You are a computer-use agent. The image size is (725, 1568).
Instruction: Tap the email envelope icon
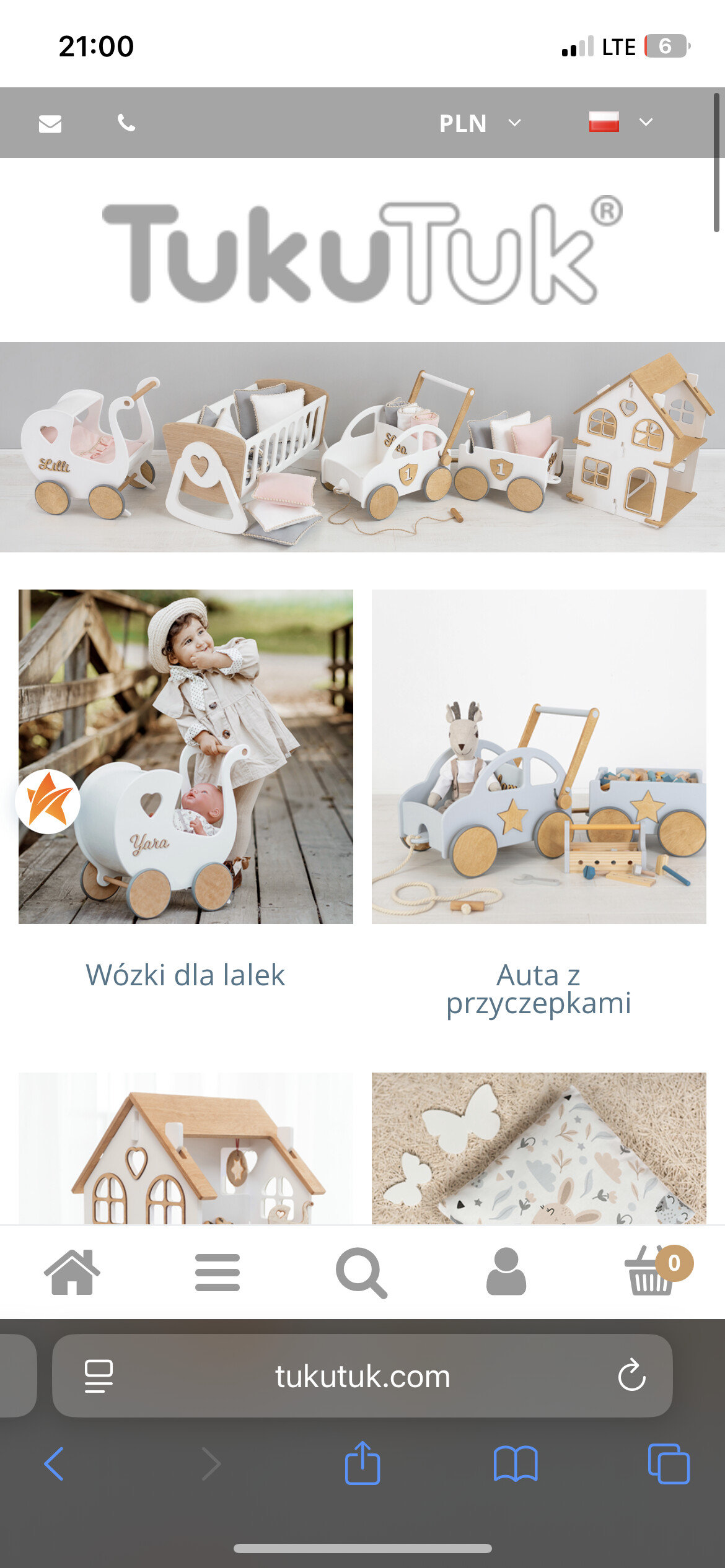50,123
